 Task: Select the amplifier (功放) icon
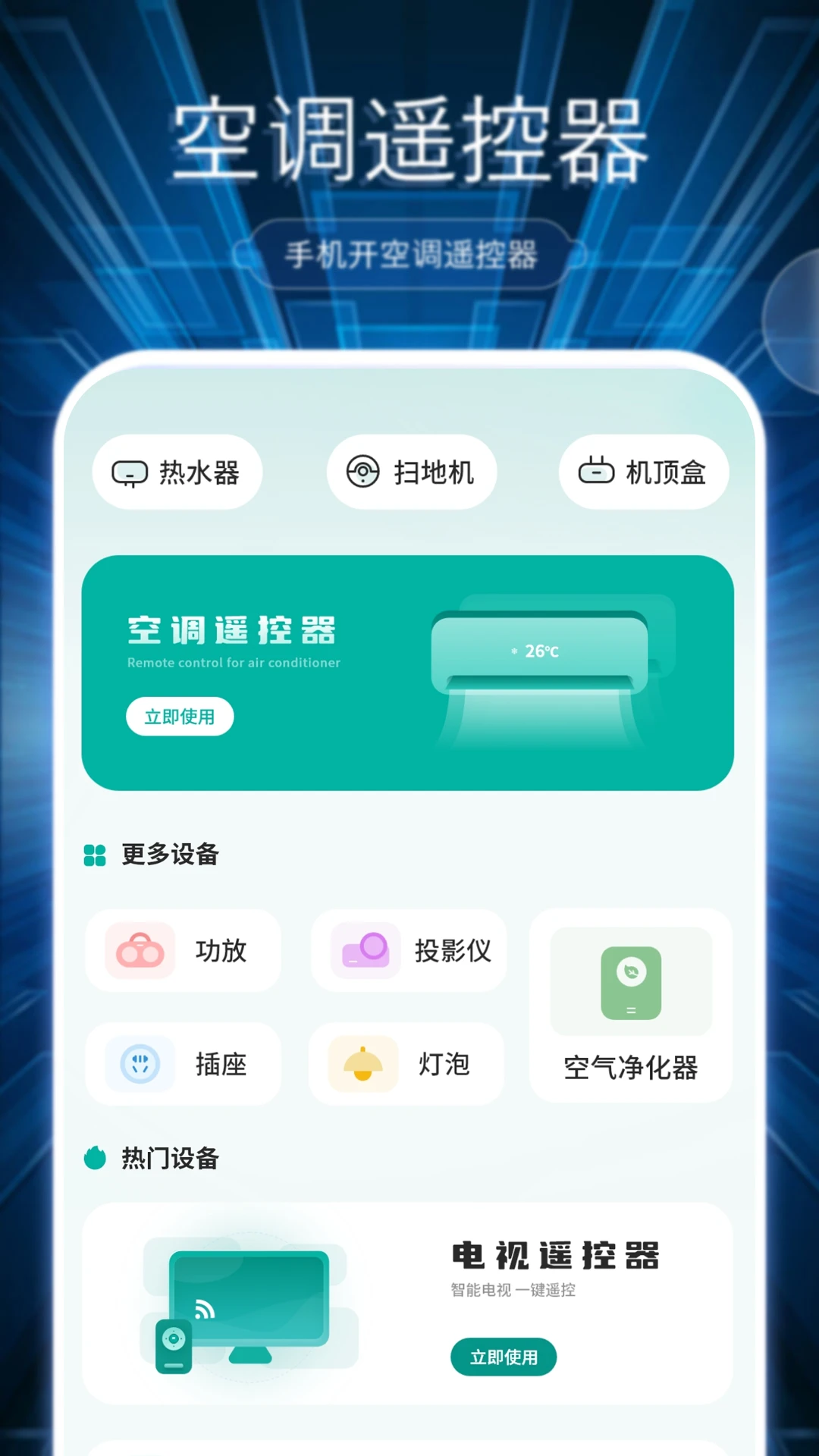point(139,951)
